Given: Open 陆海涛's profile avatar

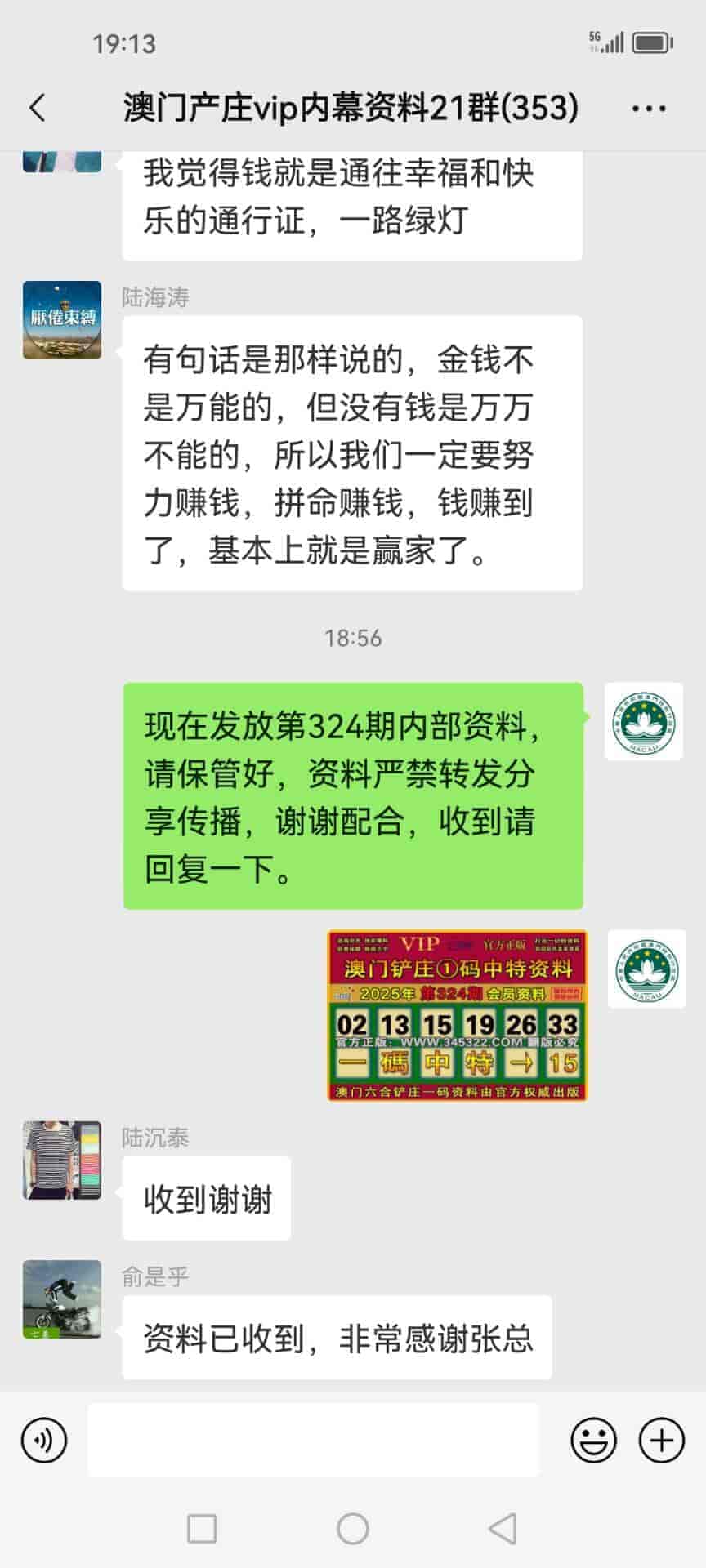Looking at the screenshot, I should (62, 320).
